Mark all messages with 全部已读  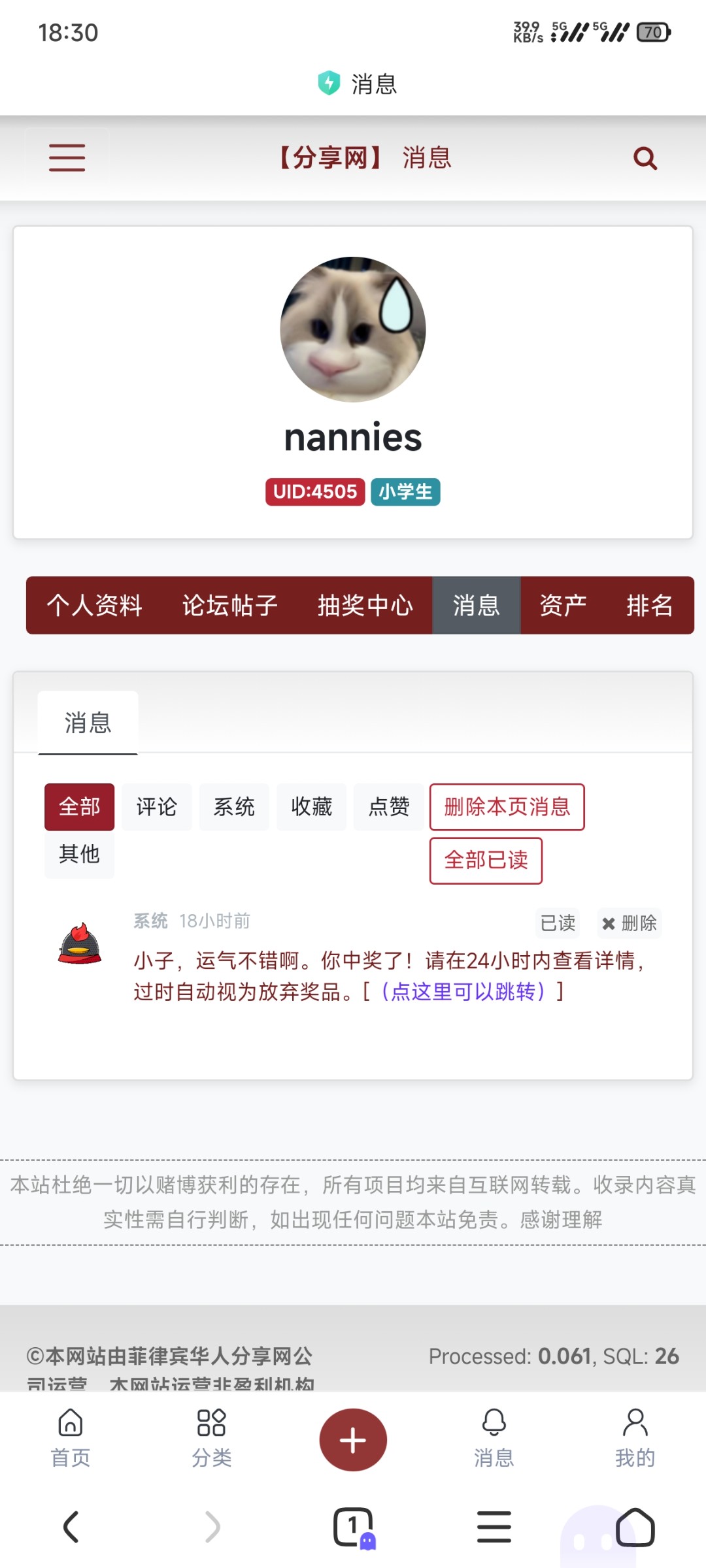coord(486,860)
